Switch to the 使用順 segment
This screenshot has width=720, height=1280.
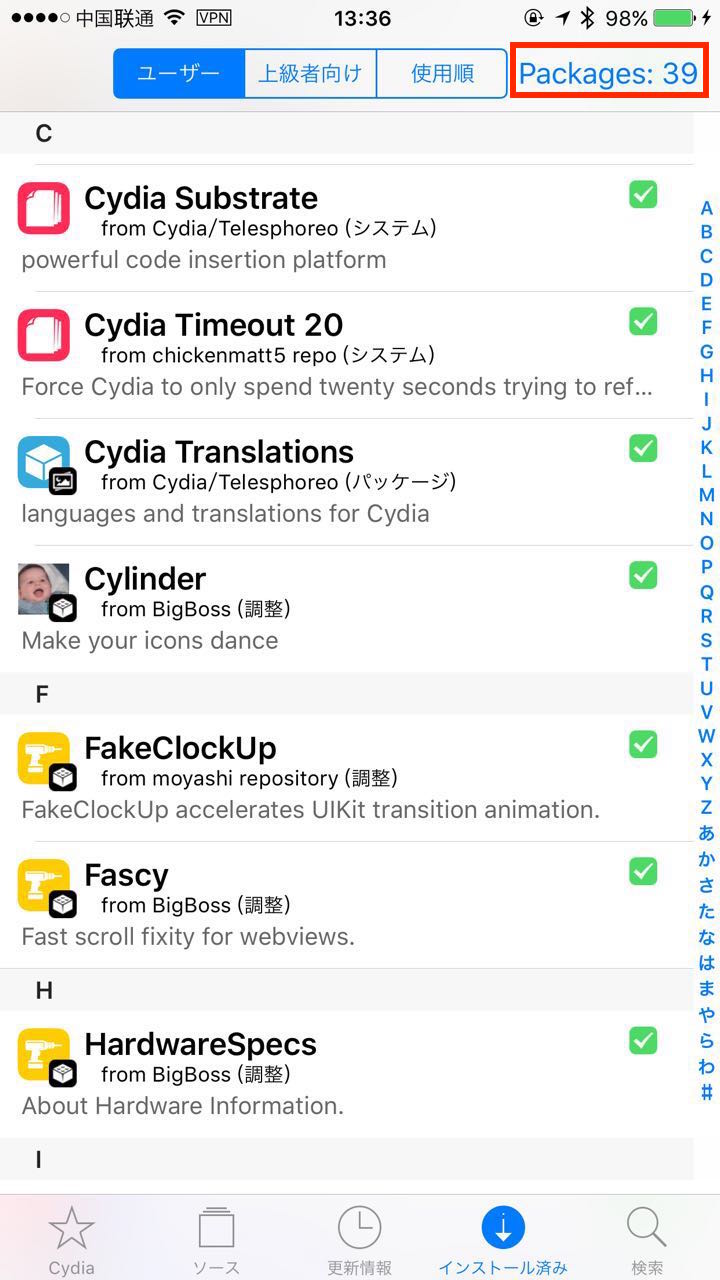(x=441, y=74)
